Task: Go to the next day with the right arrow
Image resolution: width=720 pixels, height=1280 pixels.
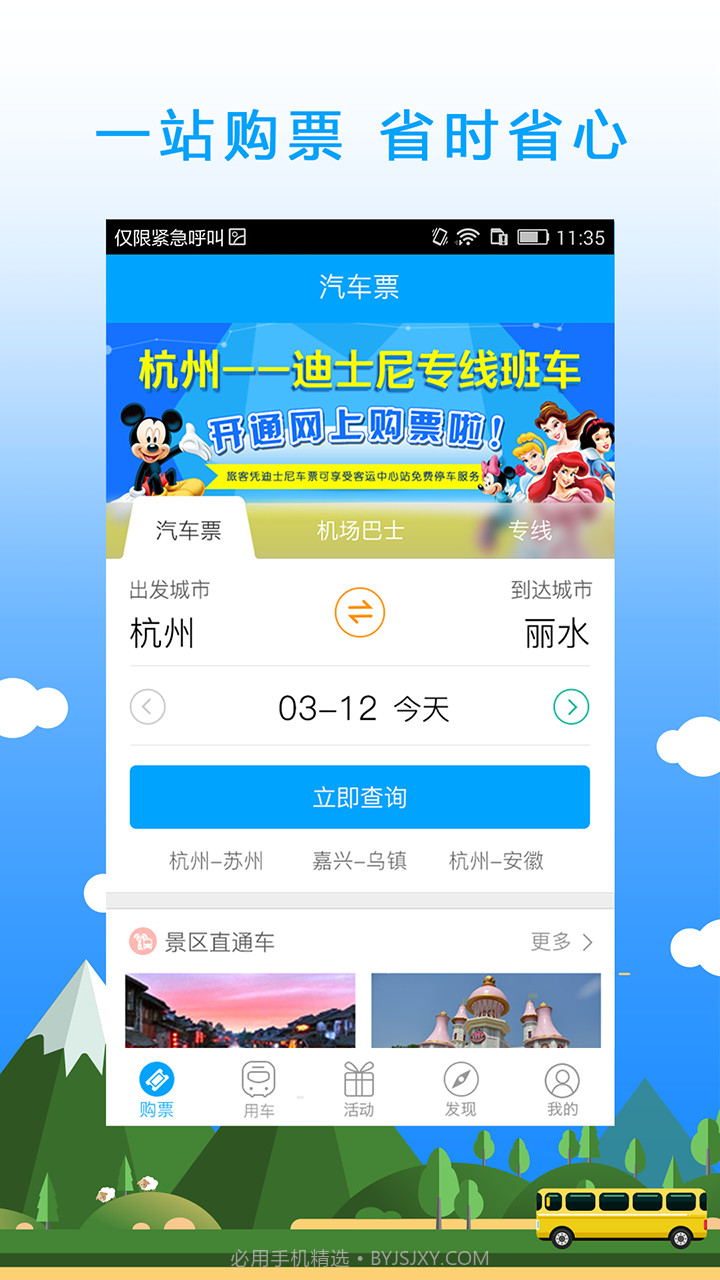Action: pyautogui.click(x=573, y=707)
